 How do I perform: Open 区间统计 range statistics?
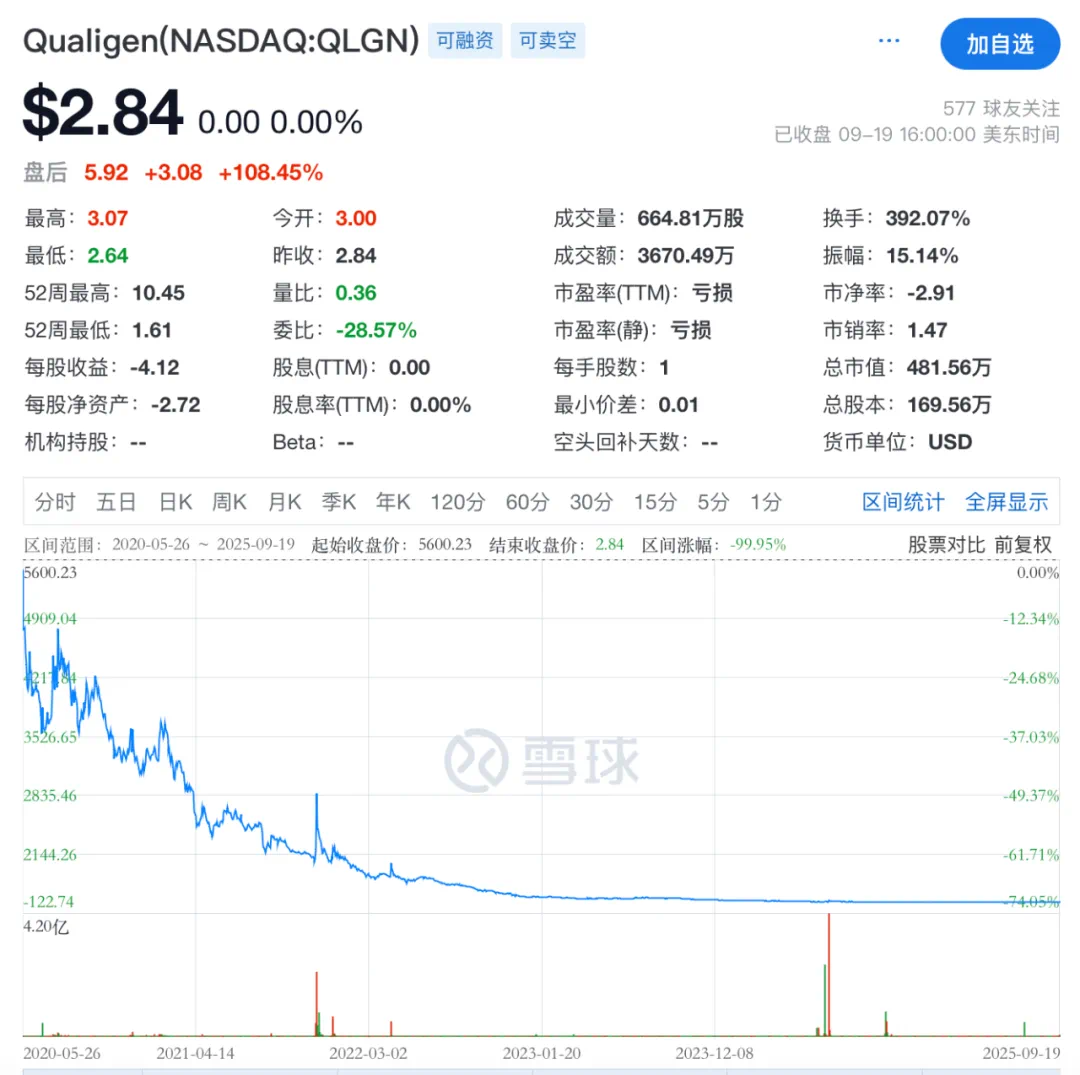point(903,502)
